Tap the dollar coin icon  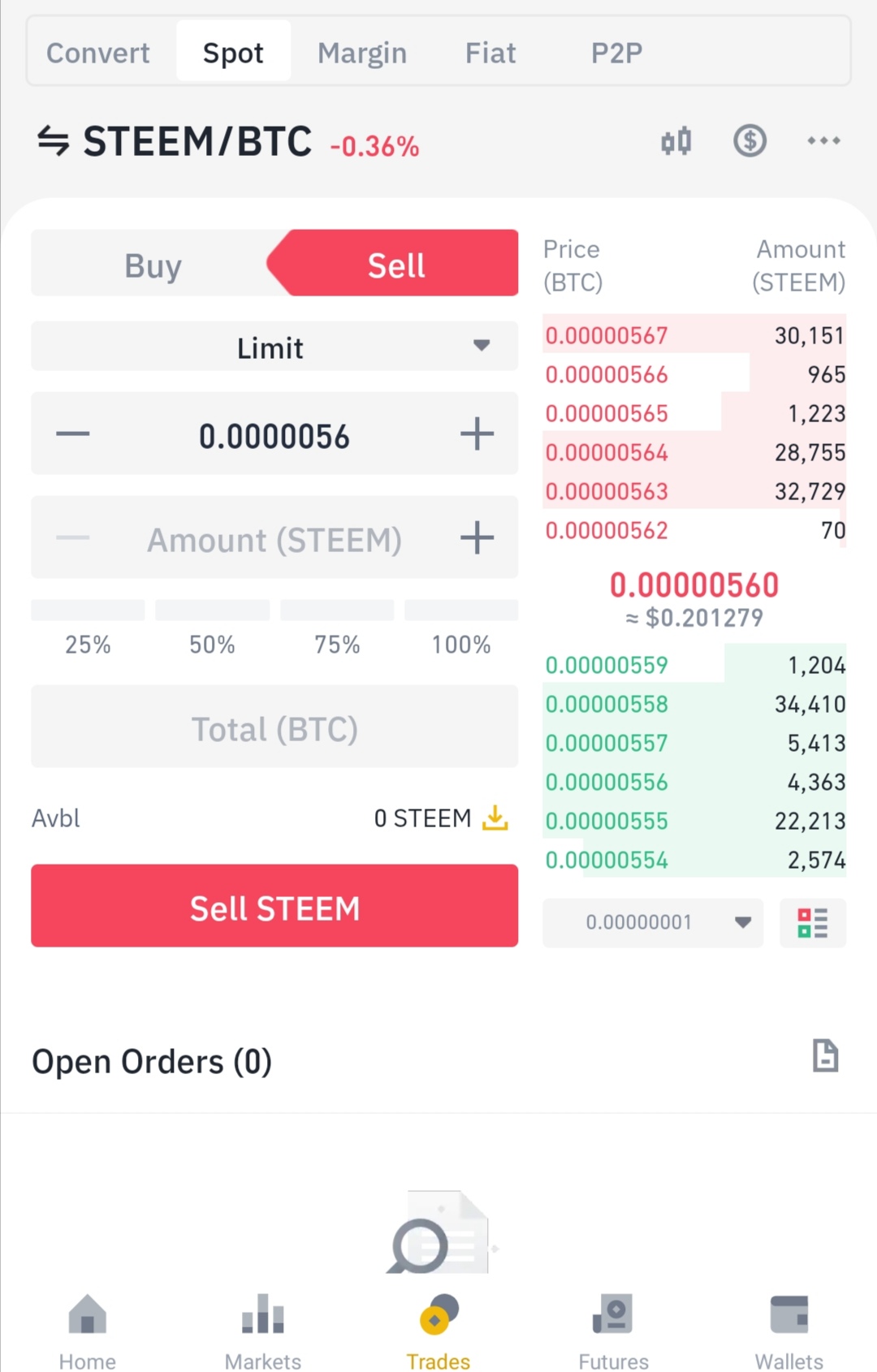tap(750, 141)
